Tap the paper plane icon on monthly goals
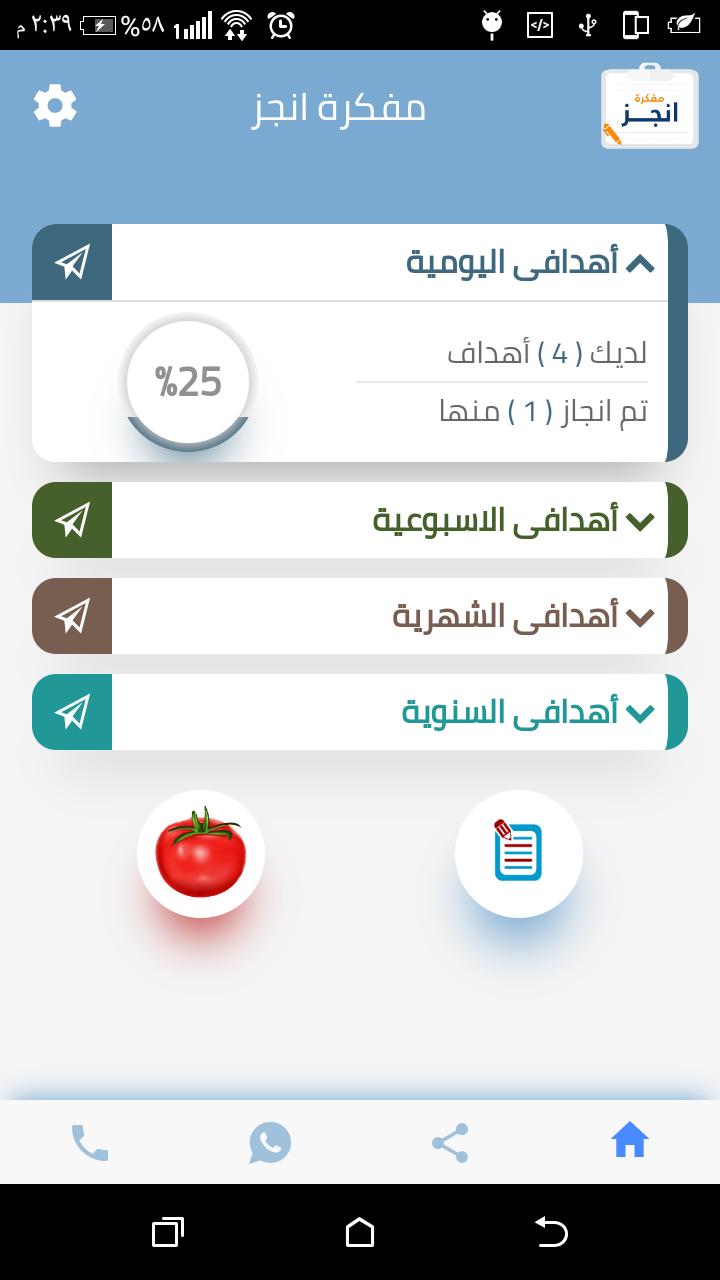Viewport: 720px width, 1280px height. 72,616
